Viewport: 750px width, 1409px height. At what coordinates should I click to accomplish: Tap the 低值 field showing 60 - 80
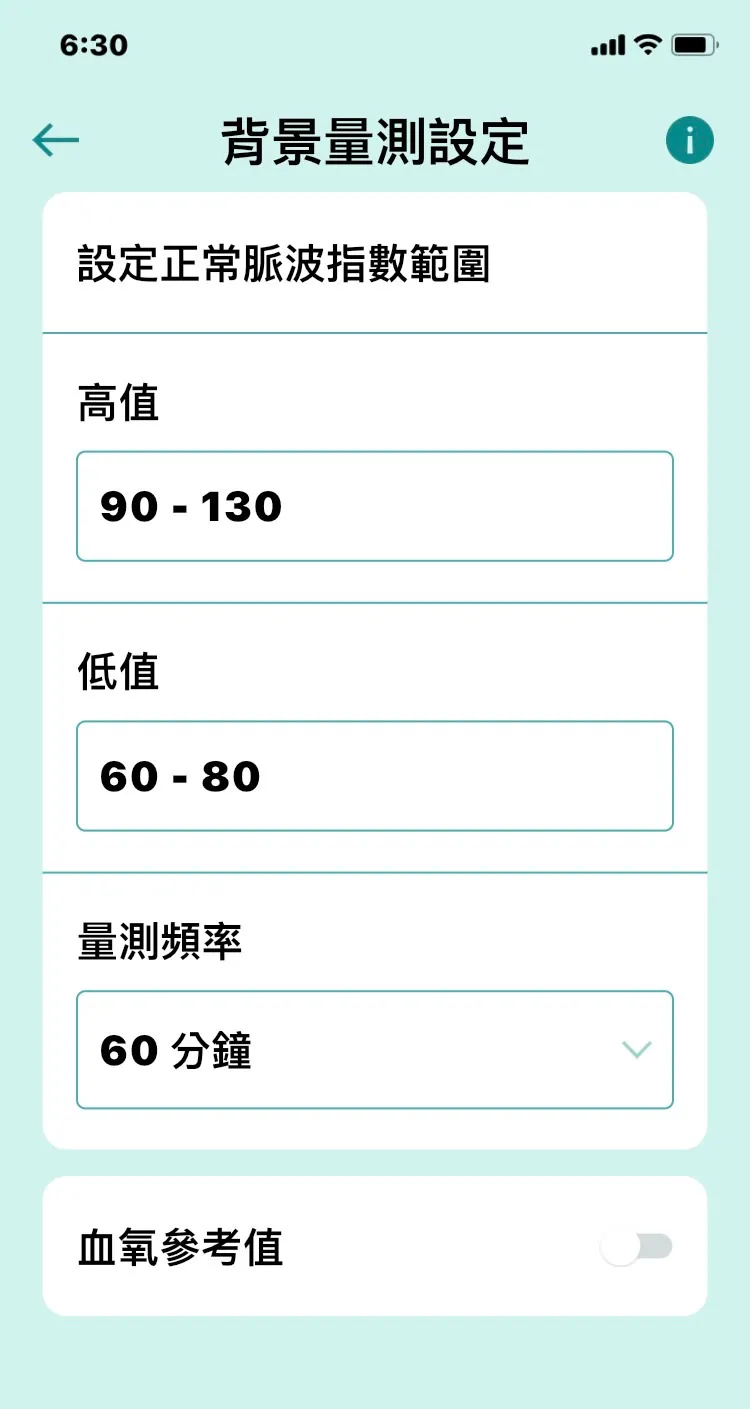375,777
